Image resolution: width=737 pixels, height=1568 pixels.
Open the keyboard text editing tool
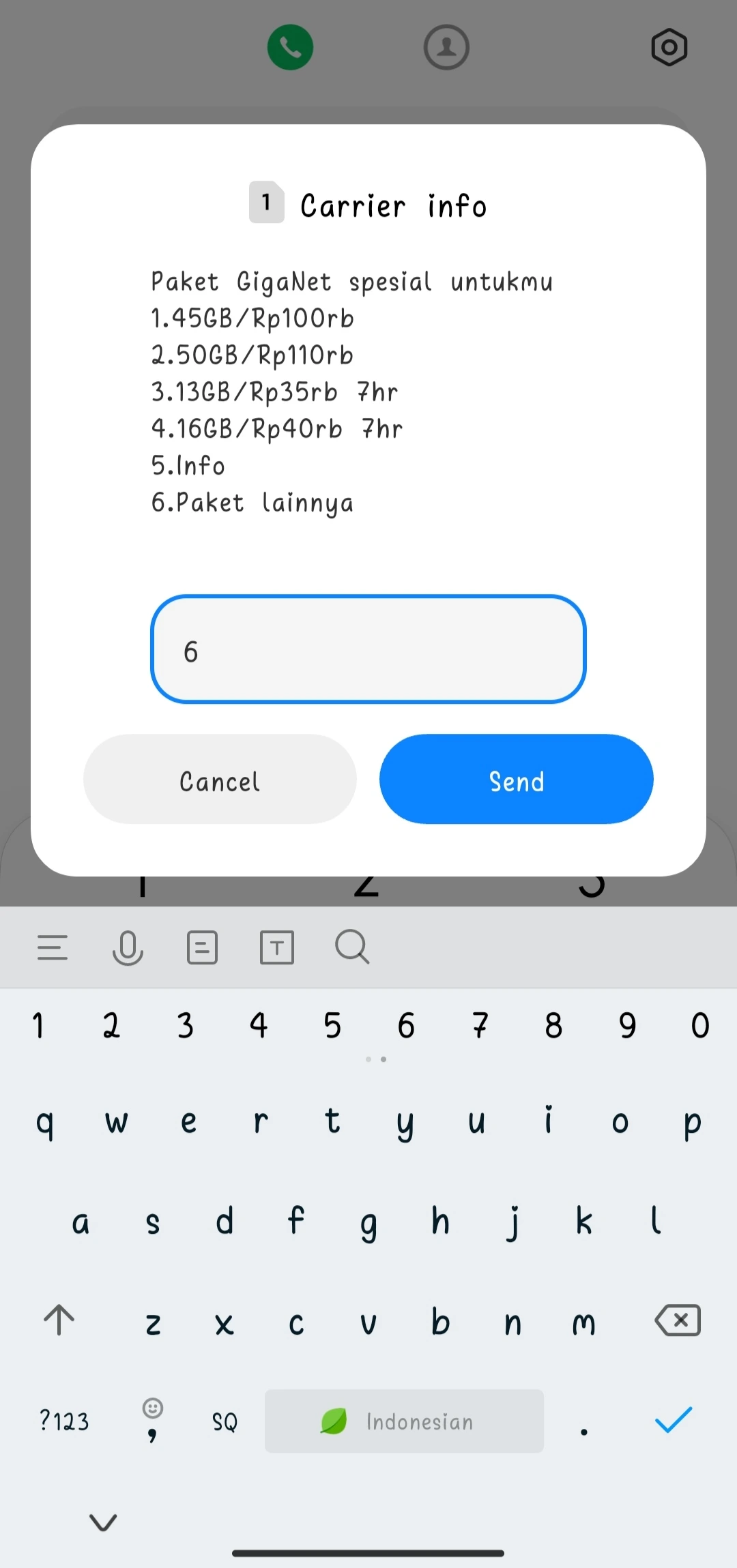277,948
